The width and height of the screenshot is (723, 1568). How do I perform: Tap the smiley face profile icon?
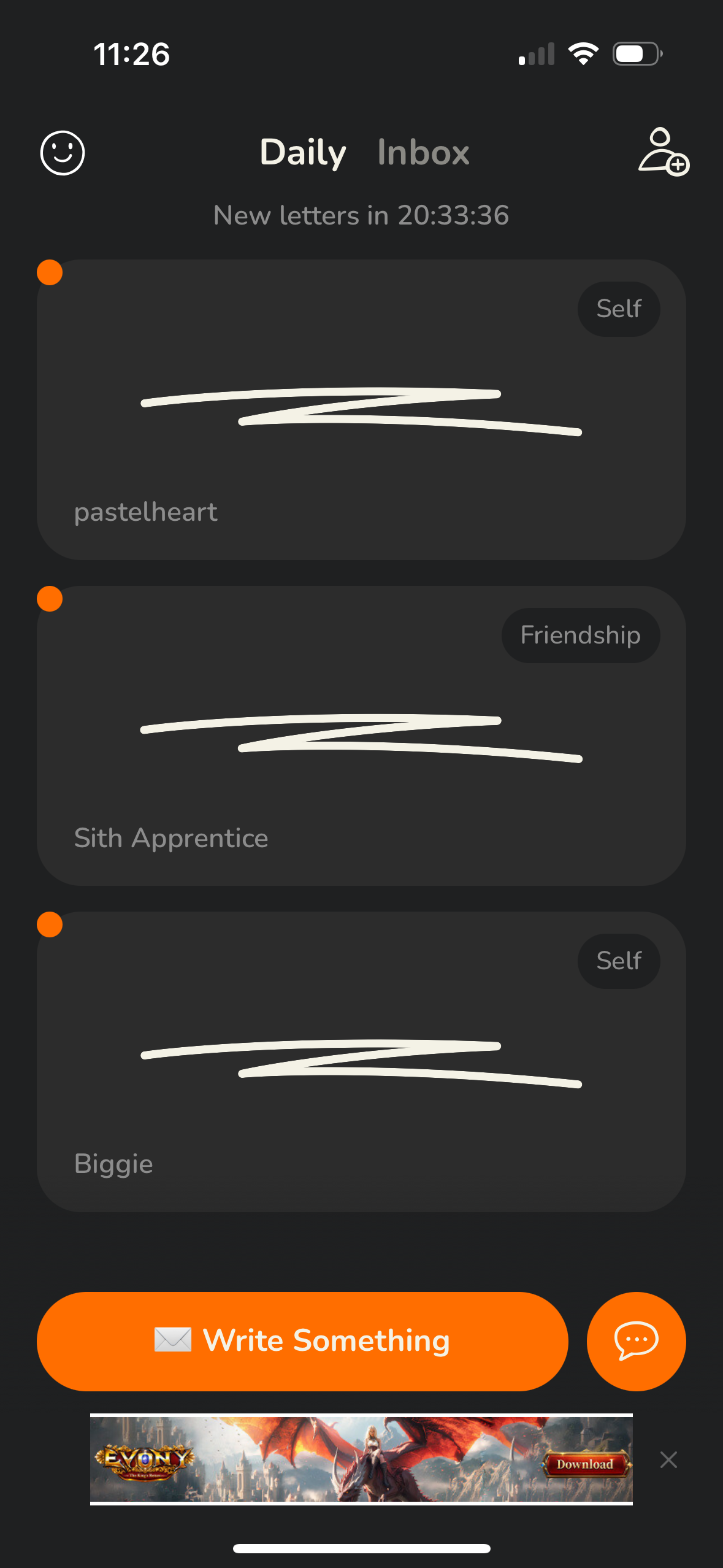tap(62, 152)
